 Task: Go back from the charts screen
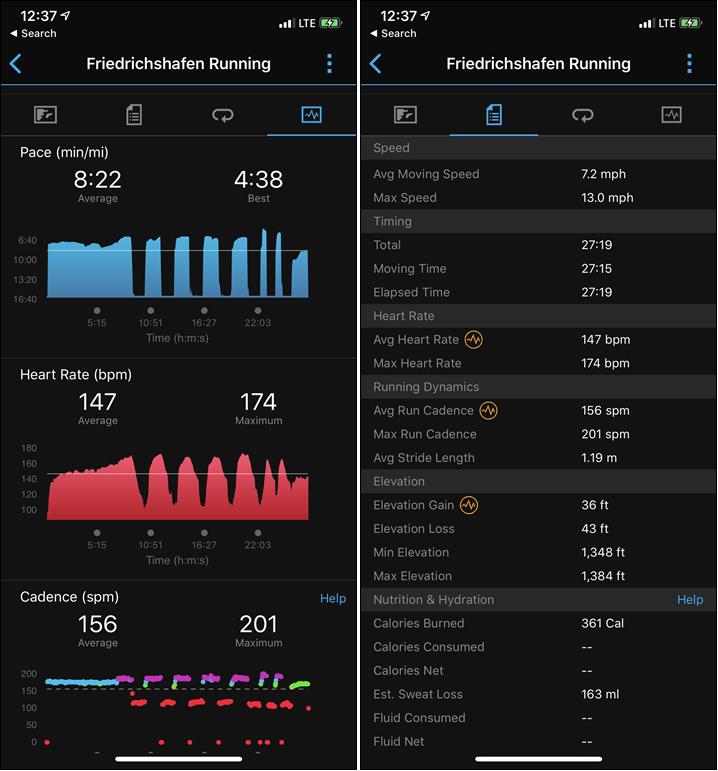click(x=15, y=64)
